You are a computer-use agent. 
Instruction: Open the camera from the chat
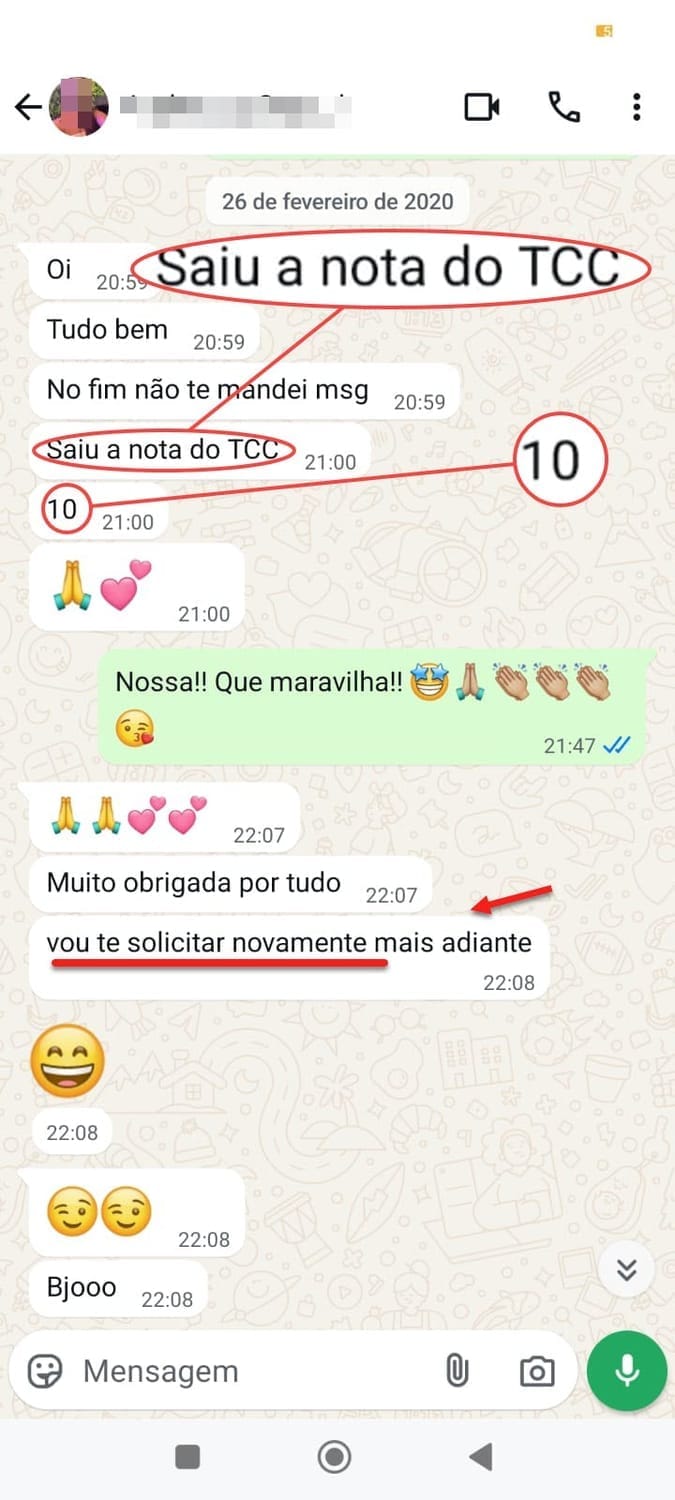point(537,1371)
